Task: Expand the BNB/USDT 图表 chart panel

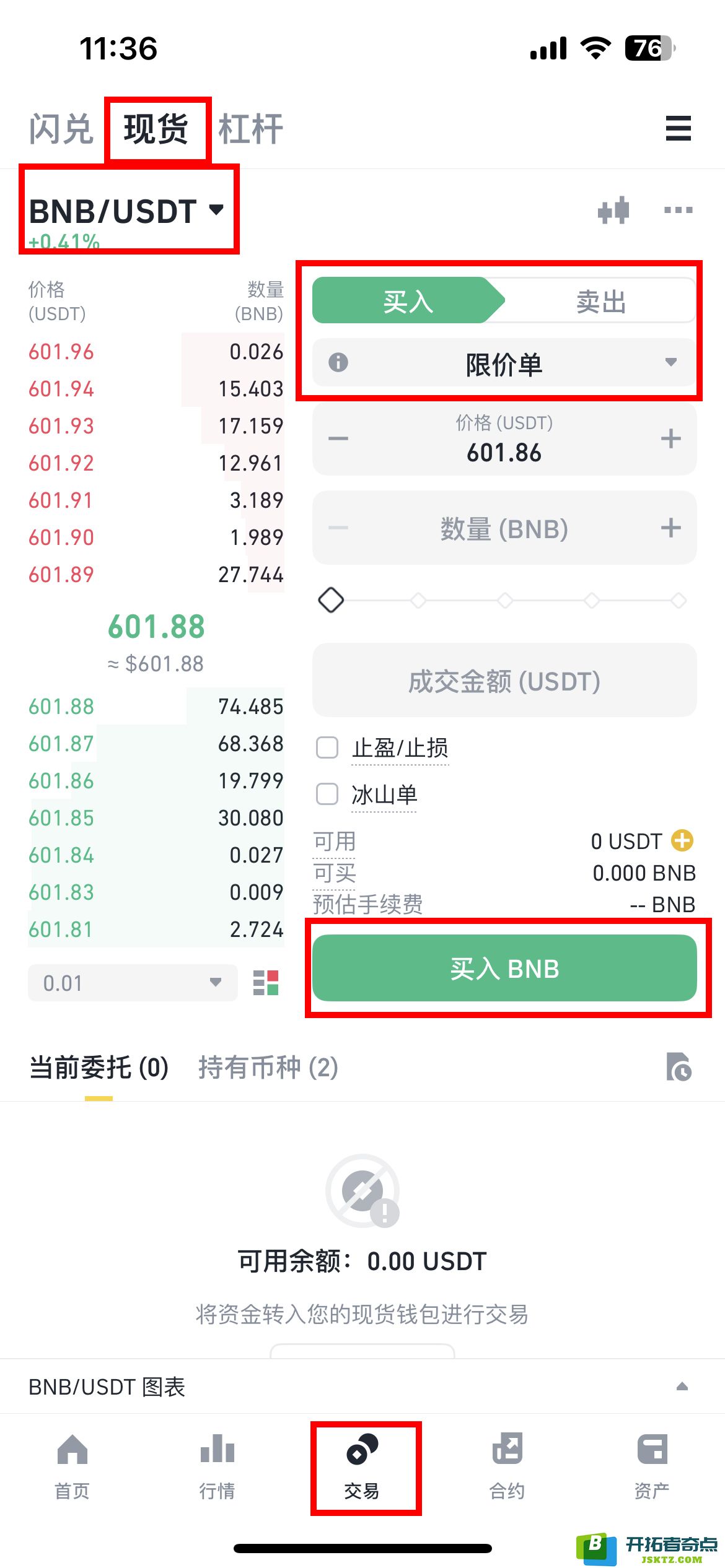Action: 362,1387
